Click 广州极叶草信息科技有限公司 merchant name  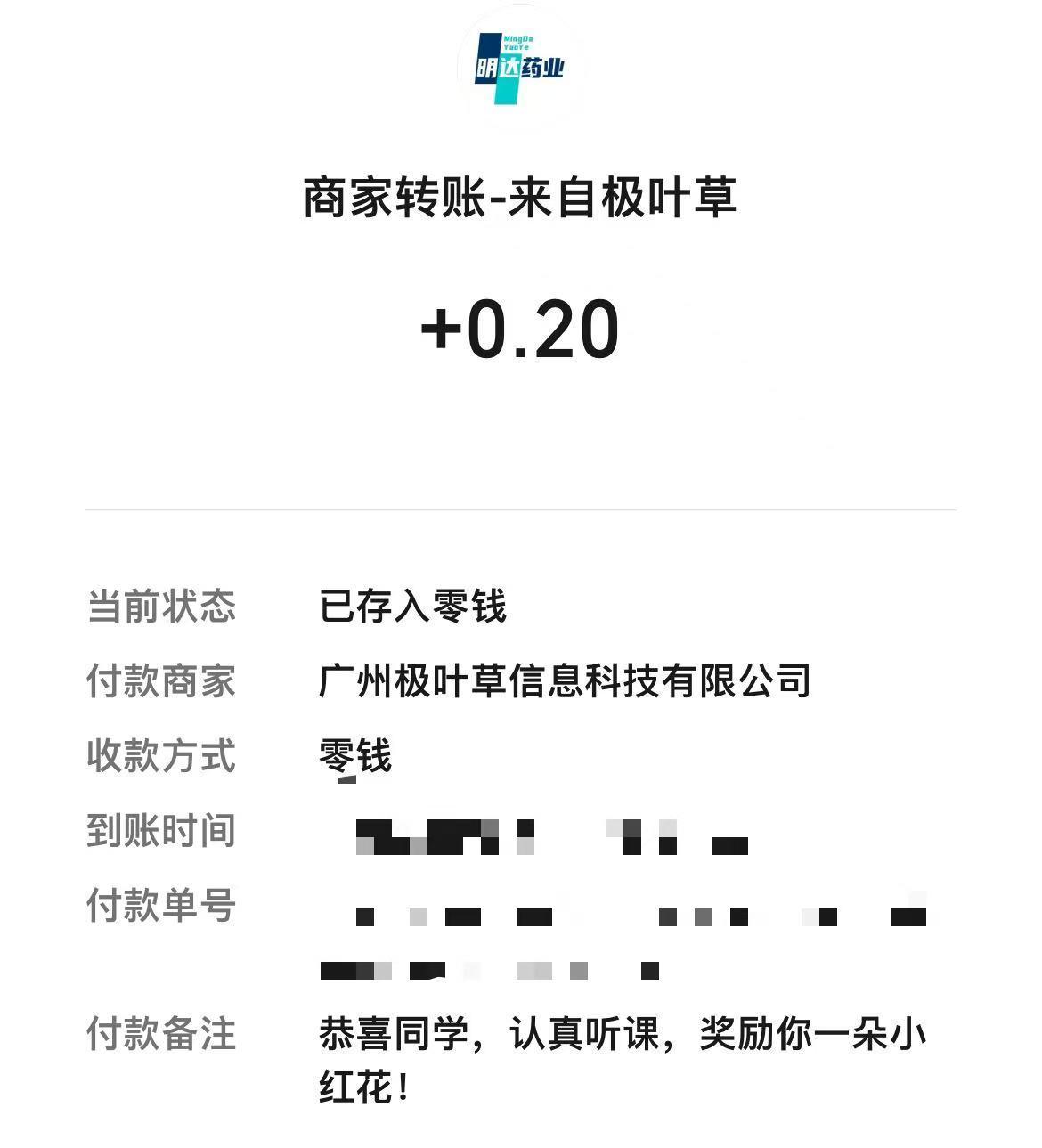[x=566, y=681]
